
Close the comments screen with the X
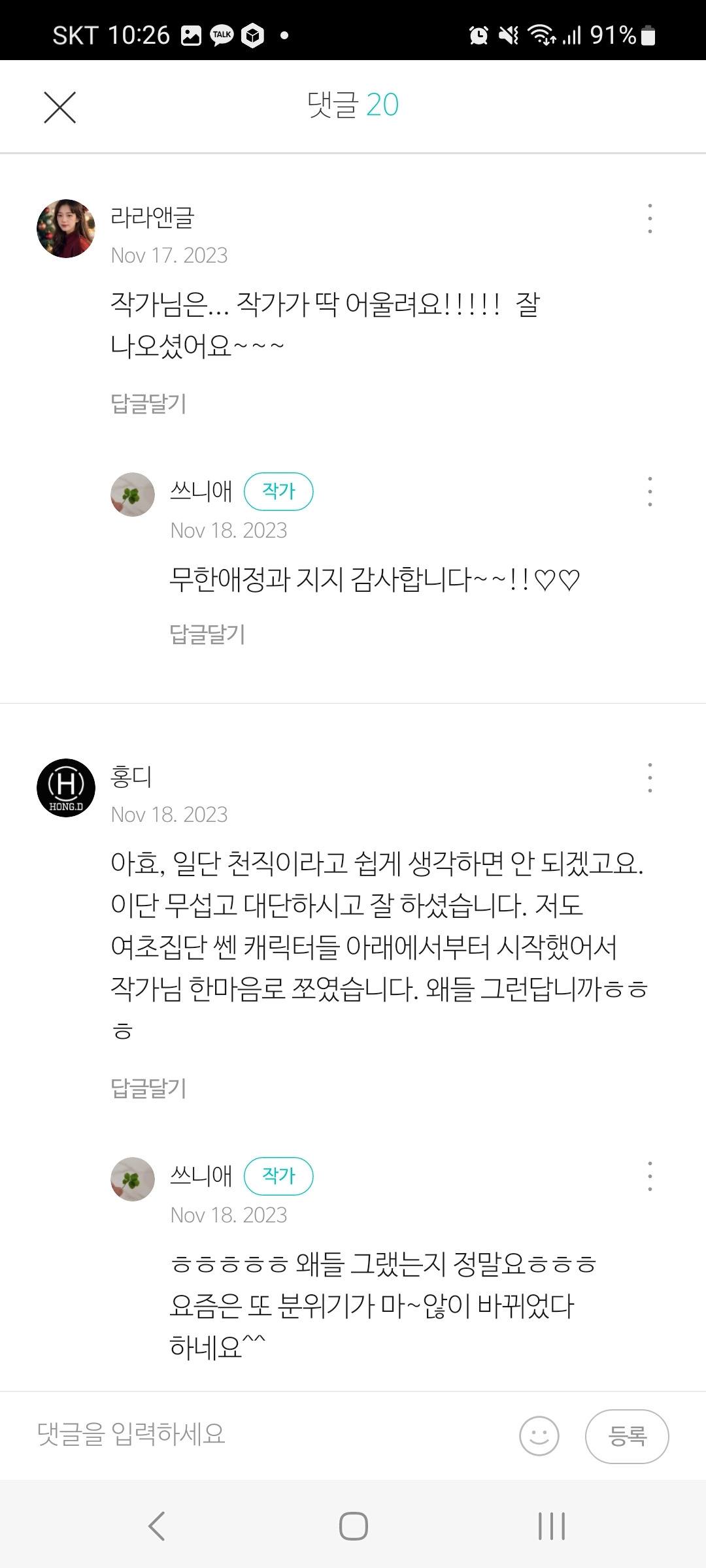pyautogui.click(x=59, y=106)
